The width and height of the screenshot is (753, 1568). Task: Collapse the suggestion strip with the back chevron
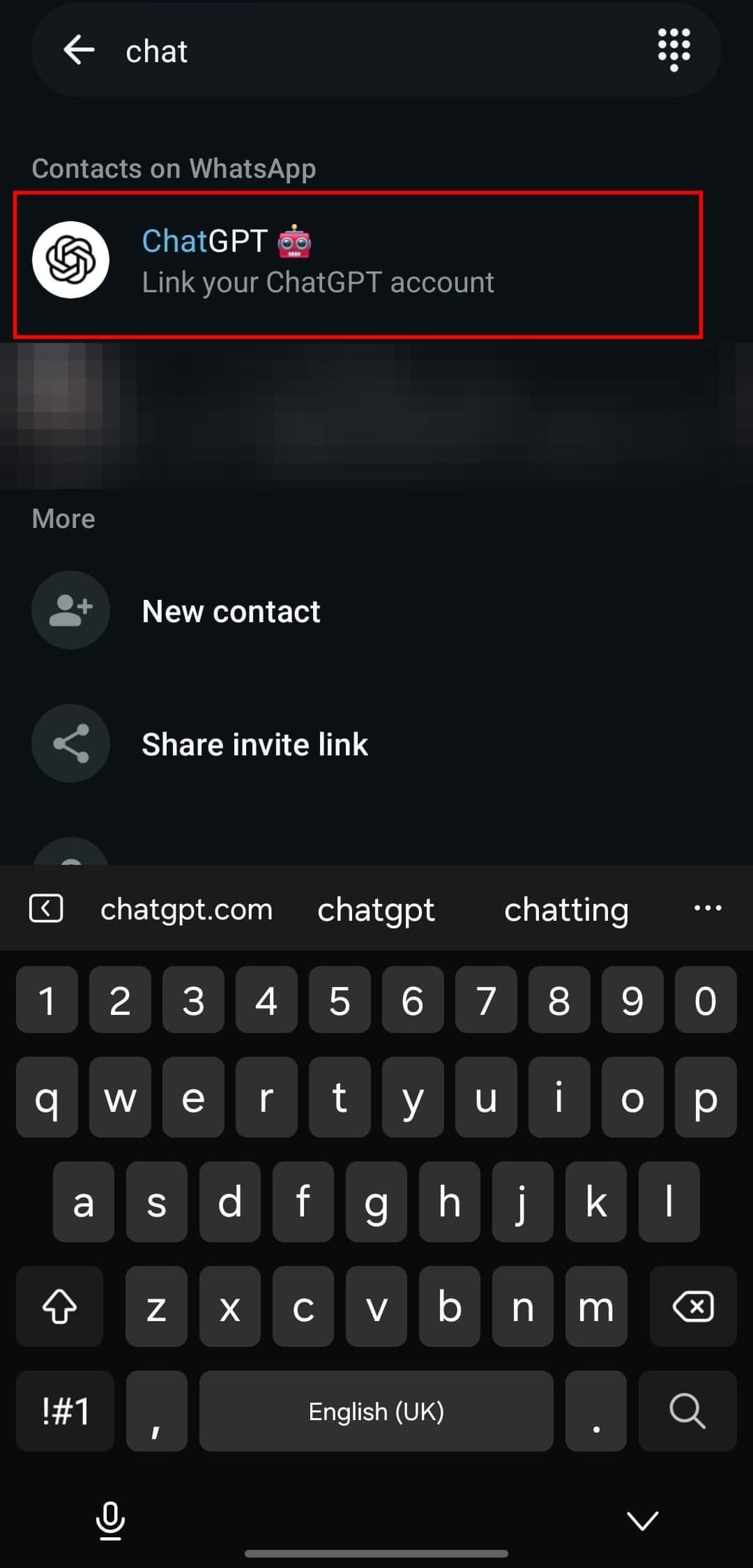coord(46,909)
